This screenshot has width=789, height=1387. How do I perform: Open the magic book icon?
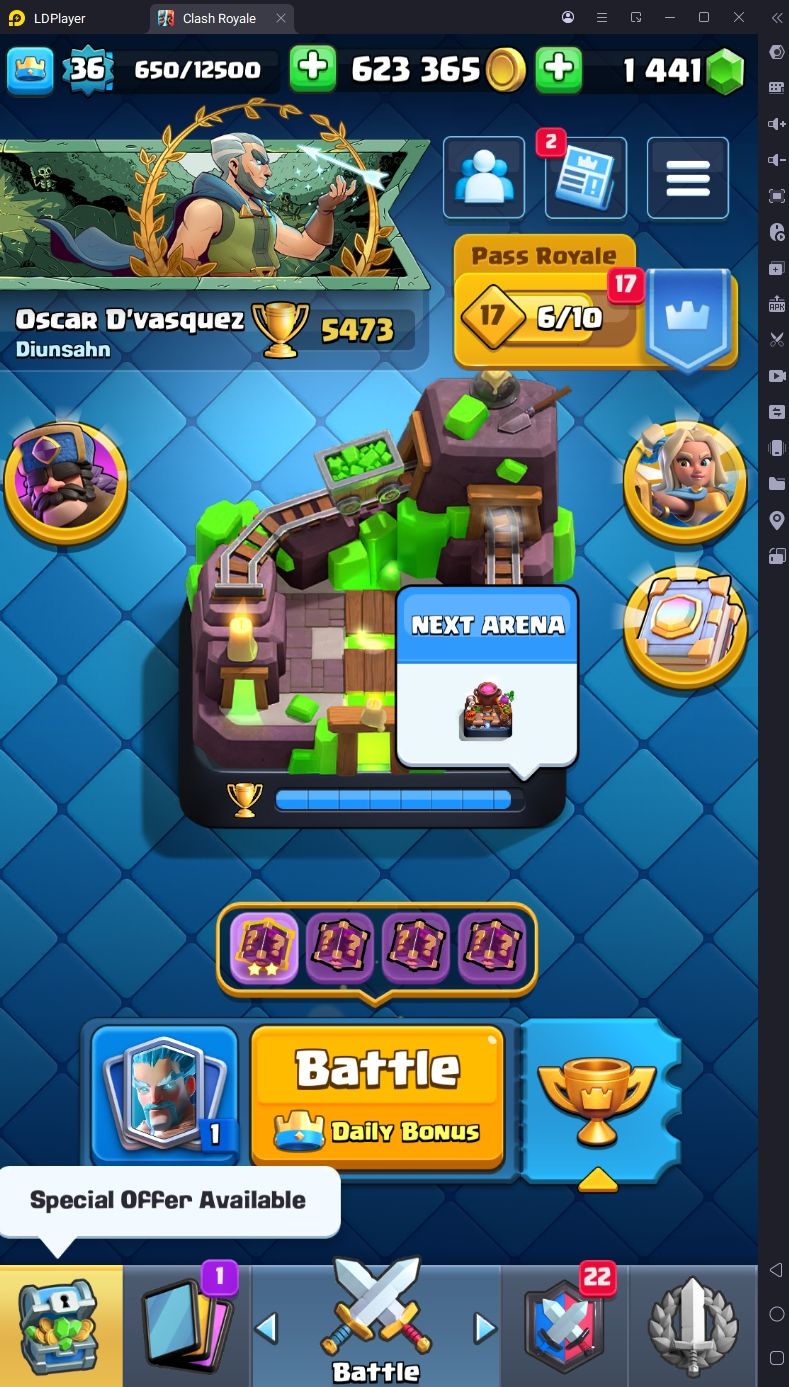[x=685, y=627]
